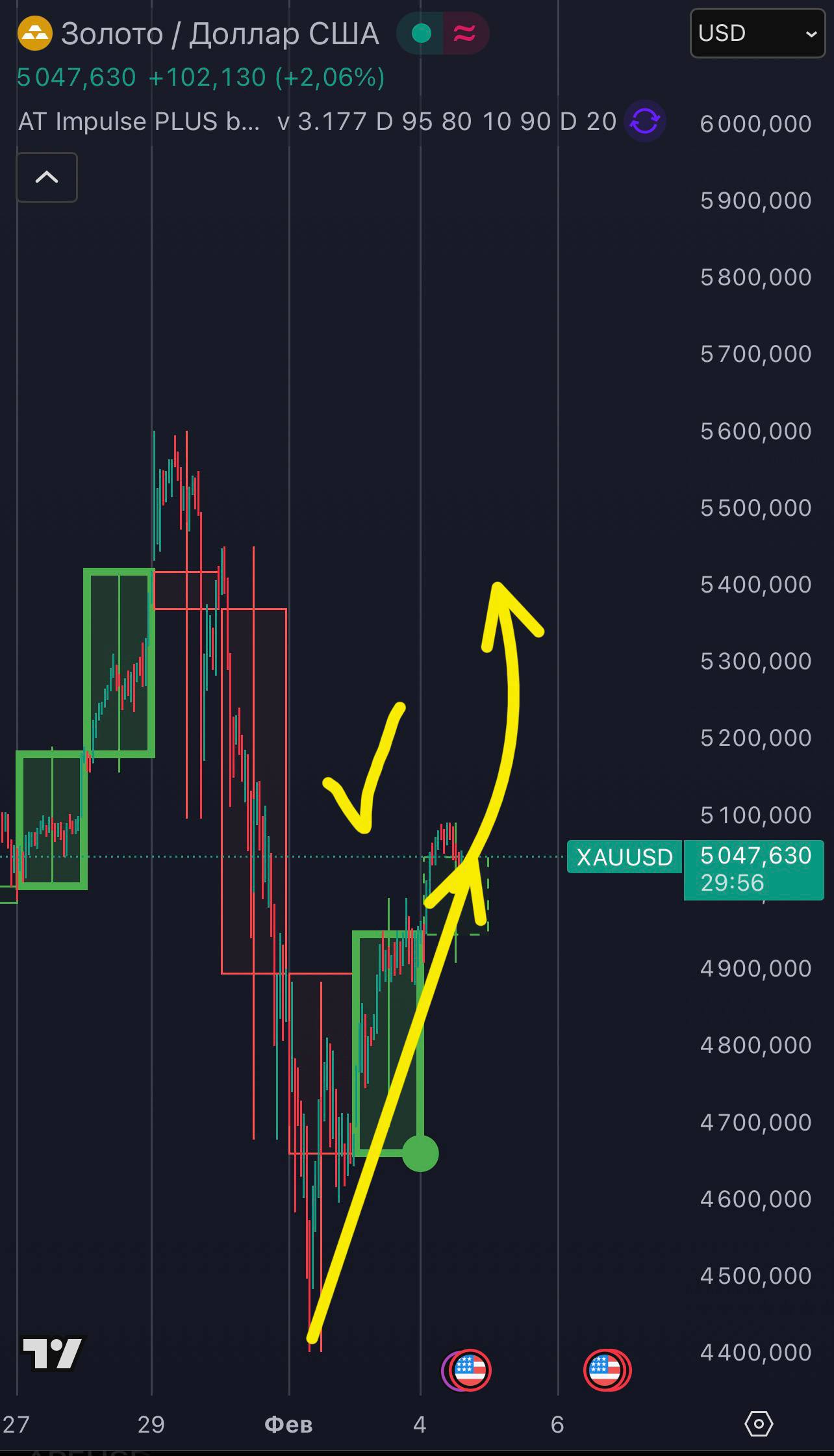Tap the purple refresh icon beside the indicator

click(x=644, y=121)
